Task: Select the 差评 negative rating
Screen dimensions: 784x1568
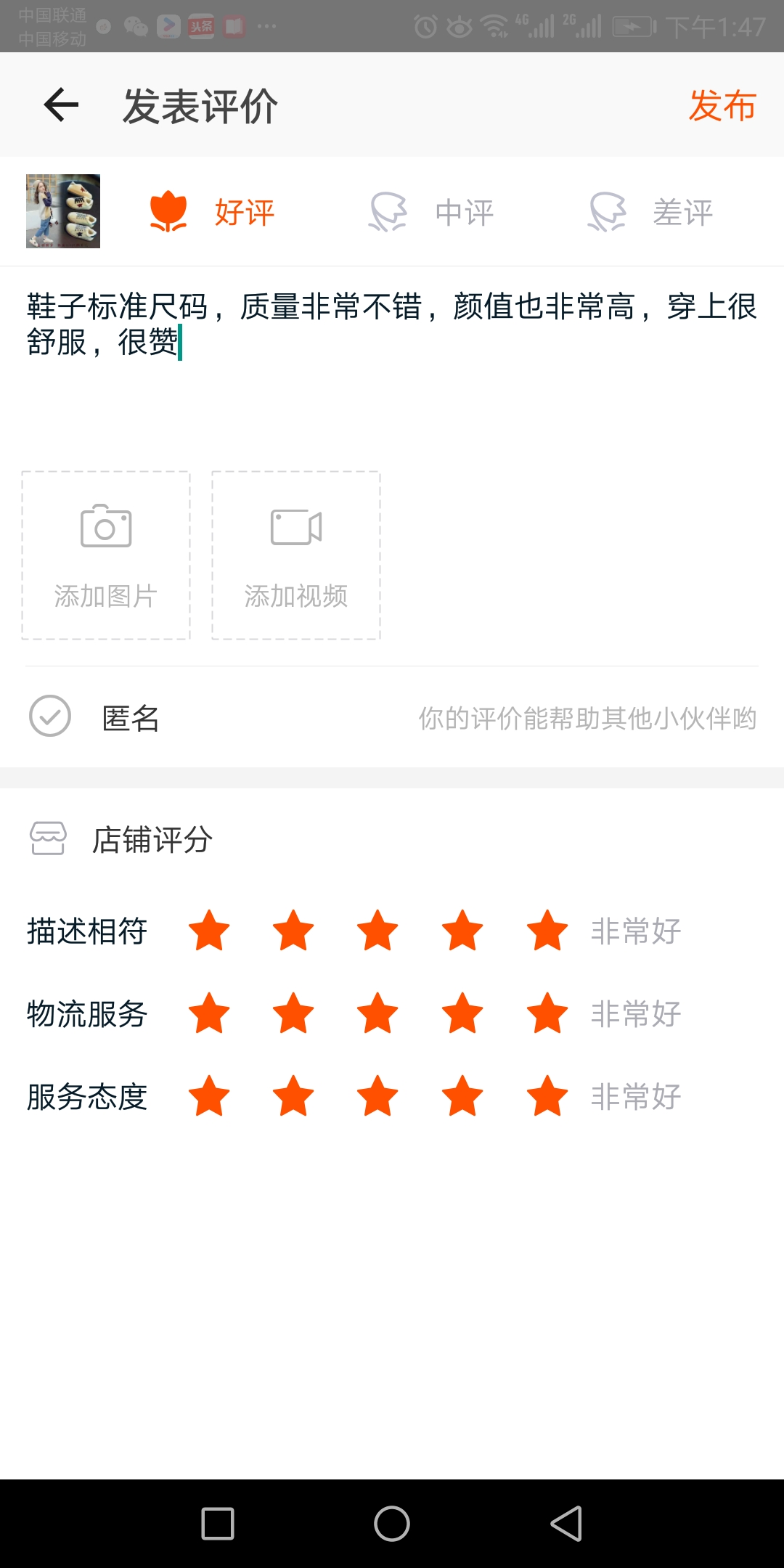Action: (651, 212)
